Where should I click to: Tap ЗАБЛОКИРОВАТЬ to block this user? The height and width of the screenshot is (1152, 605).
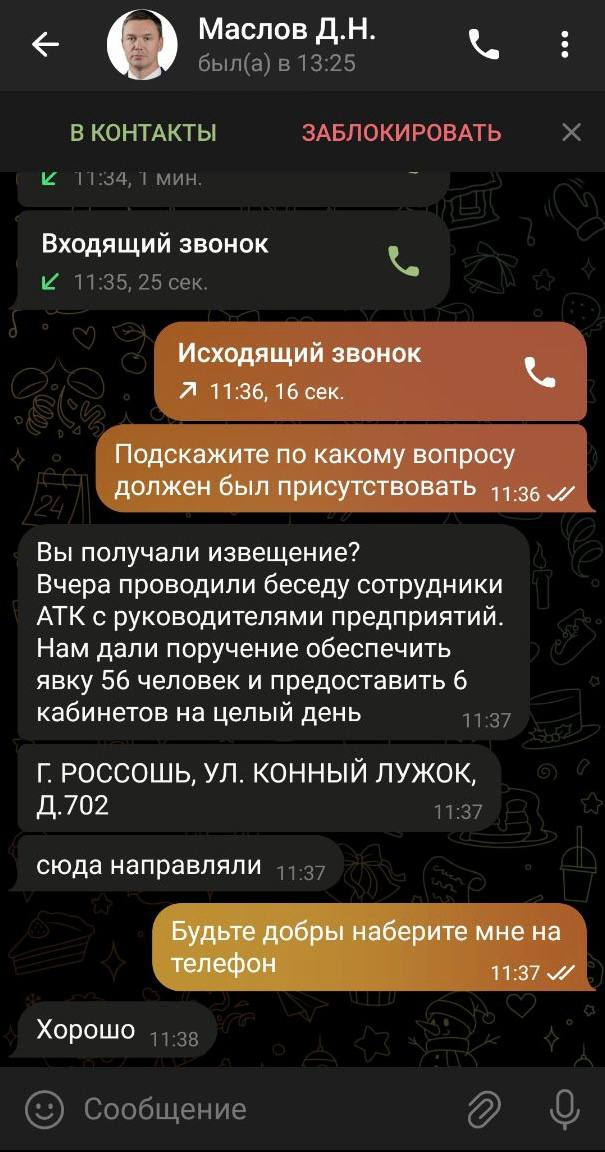pyautogui.click(x=401, y=133)
